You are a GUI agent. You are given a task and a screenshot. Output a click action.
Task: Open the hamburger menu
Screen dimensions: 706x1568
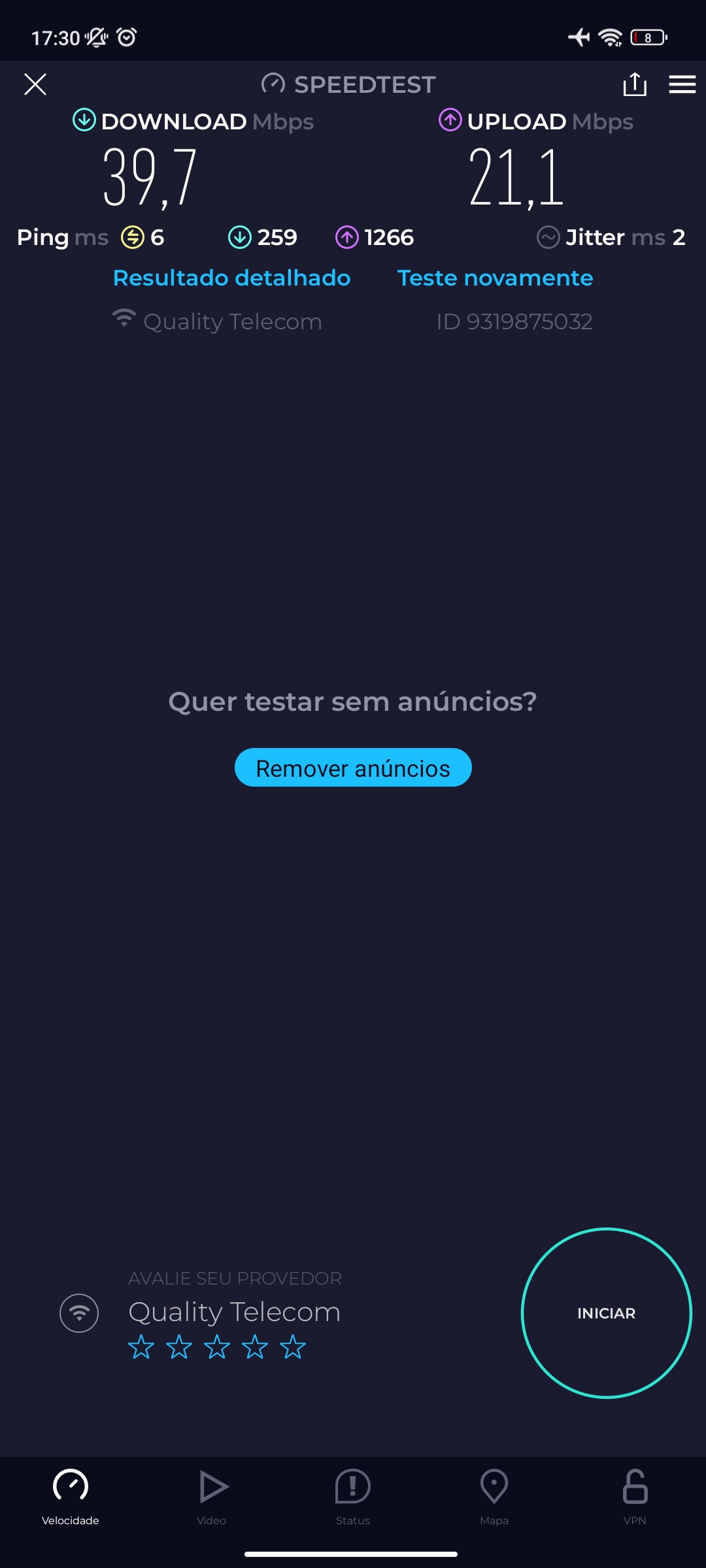tap(682, 84)
